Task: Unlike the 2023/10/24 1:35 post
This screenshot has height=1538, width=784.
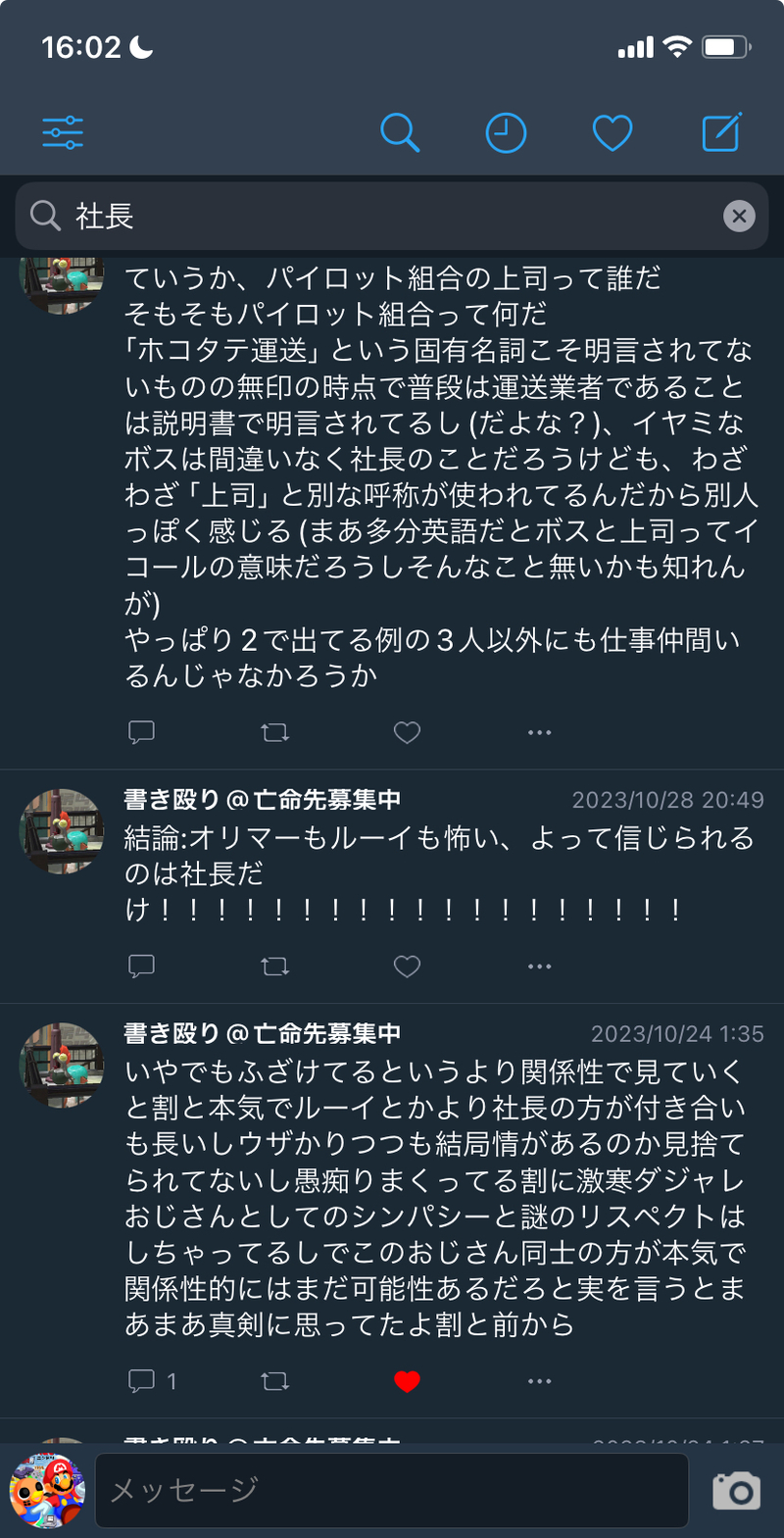Action: [407, 1381]
